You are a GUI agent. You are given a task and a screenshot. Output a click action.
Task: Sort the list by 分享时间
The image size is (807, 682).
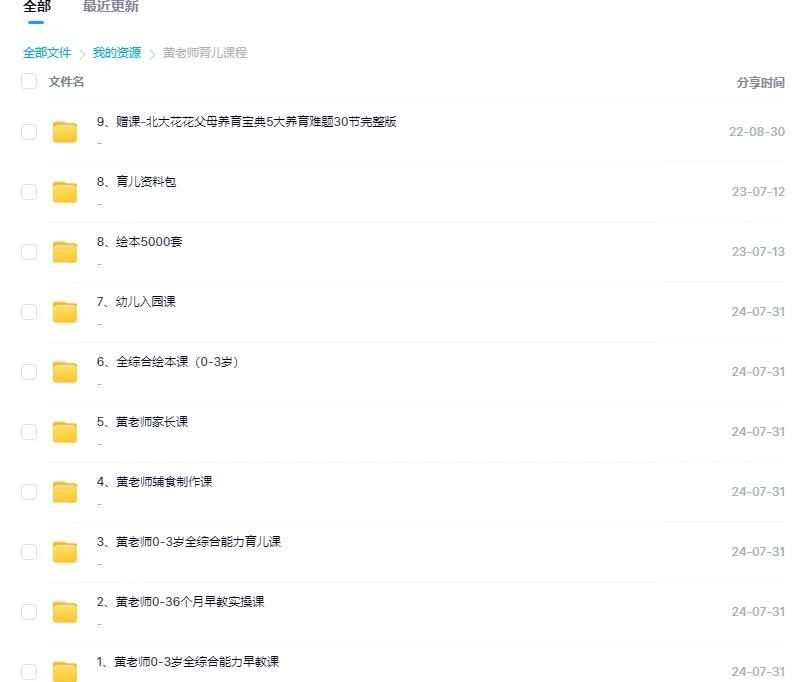click(x=760, y=83)
